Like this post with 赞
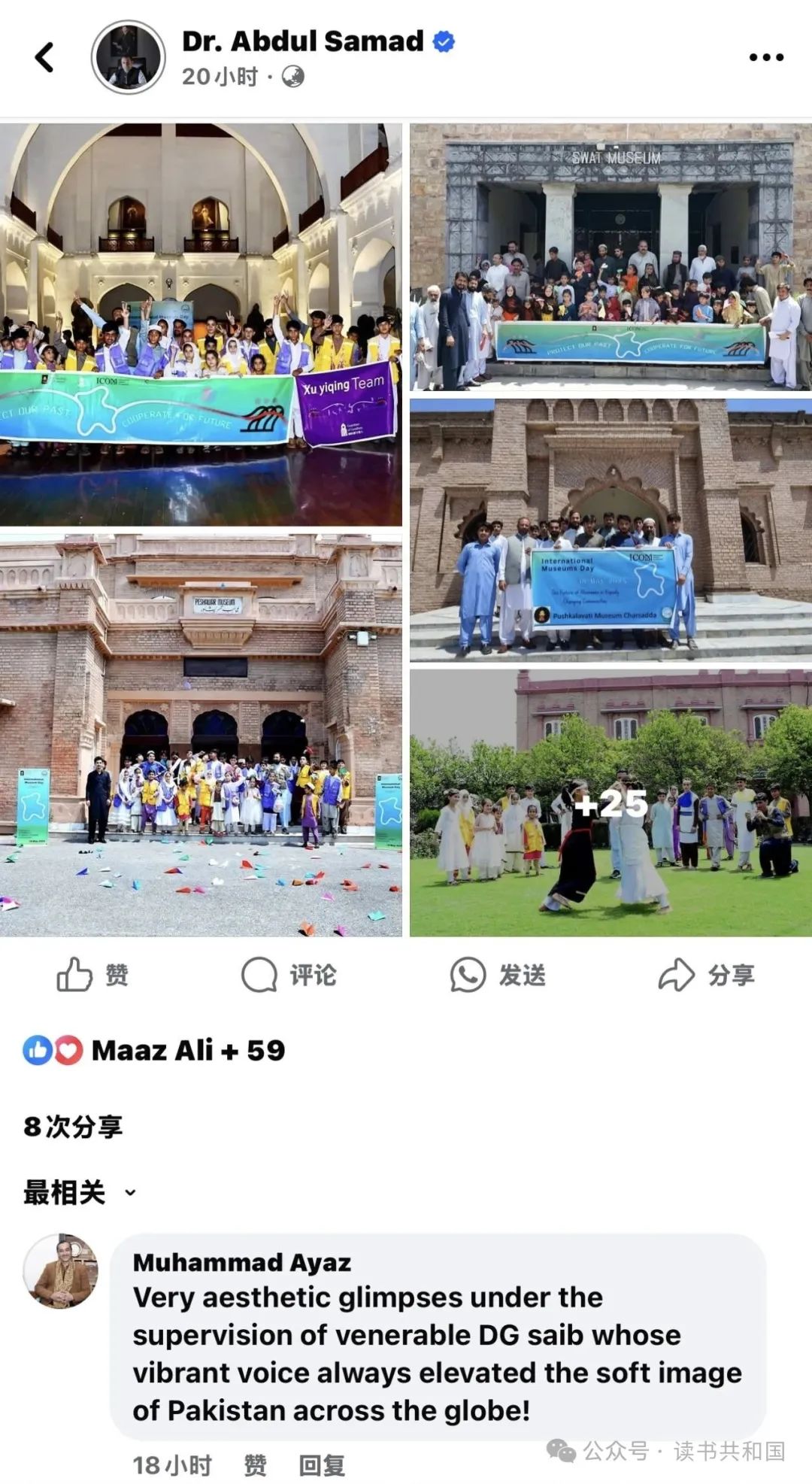This screenshot has height=1484, width=812. [93, 975]
